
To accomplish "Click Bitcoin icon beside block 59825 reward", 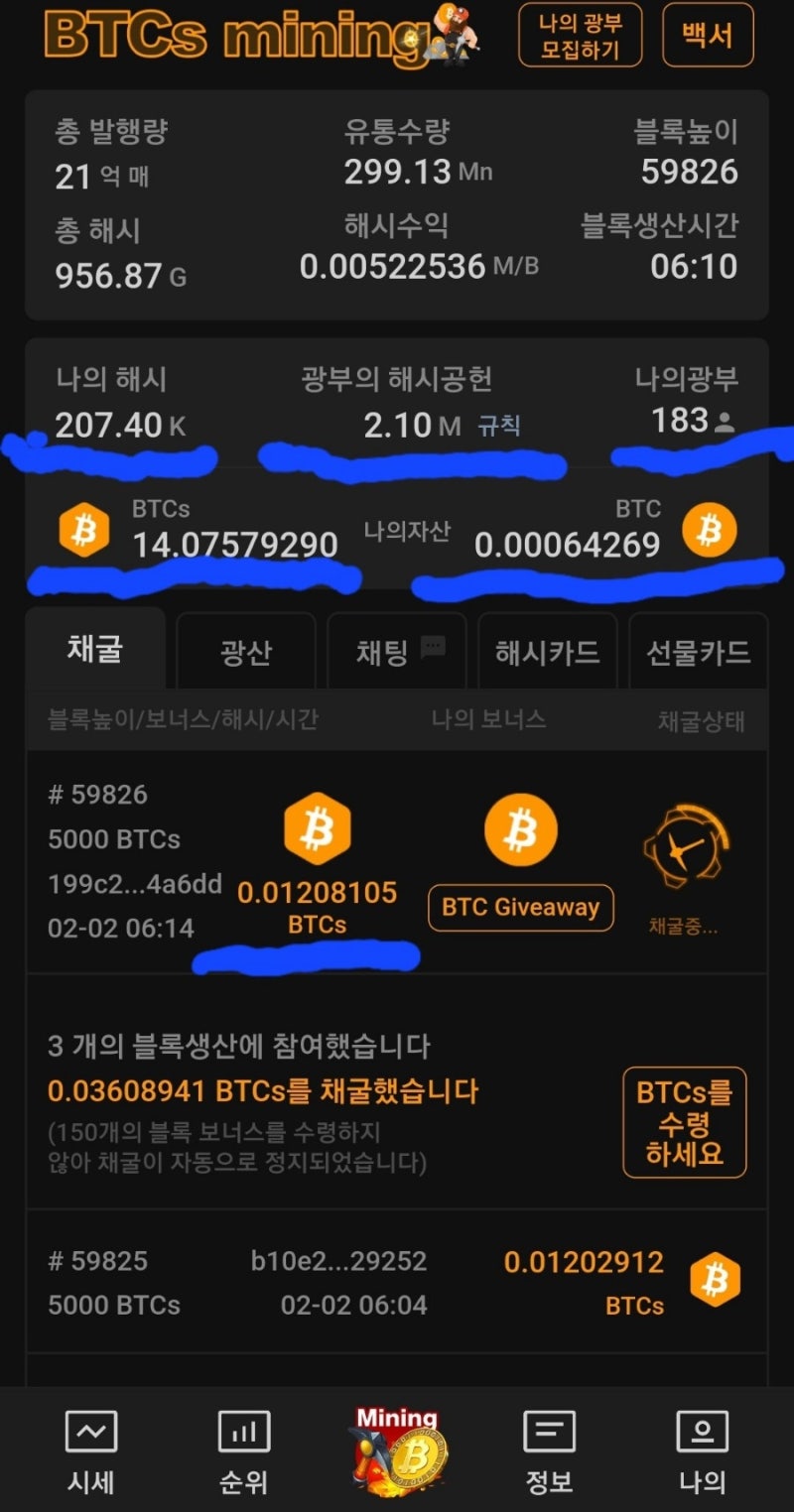I will [714, 1280].
